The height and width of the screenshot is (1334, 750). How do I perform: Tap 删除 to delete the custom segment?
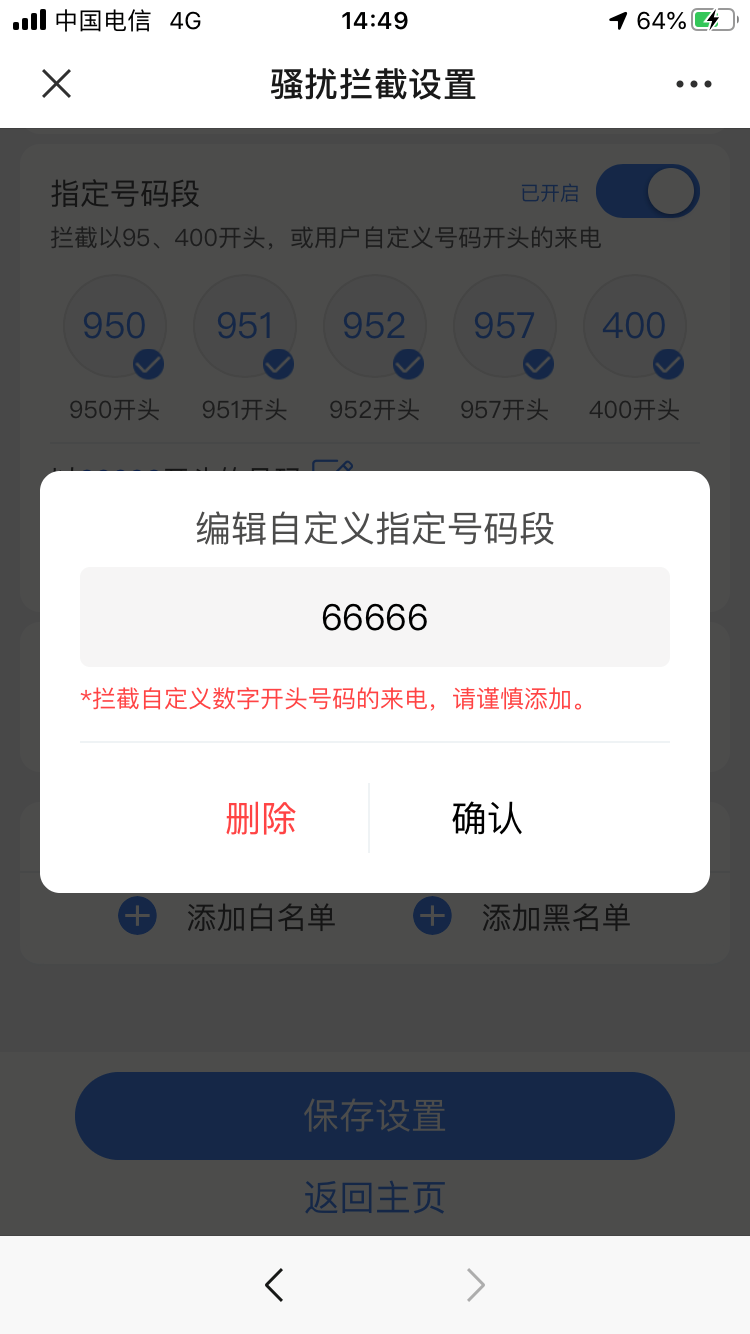(x=261, y=818)
